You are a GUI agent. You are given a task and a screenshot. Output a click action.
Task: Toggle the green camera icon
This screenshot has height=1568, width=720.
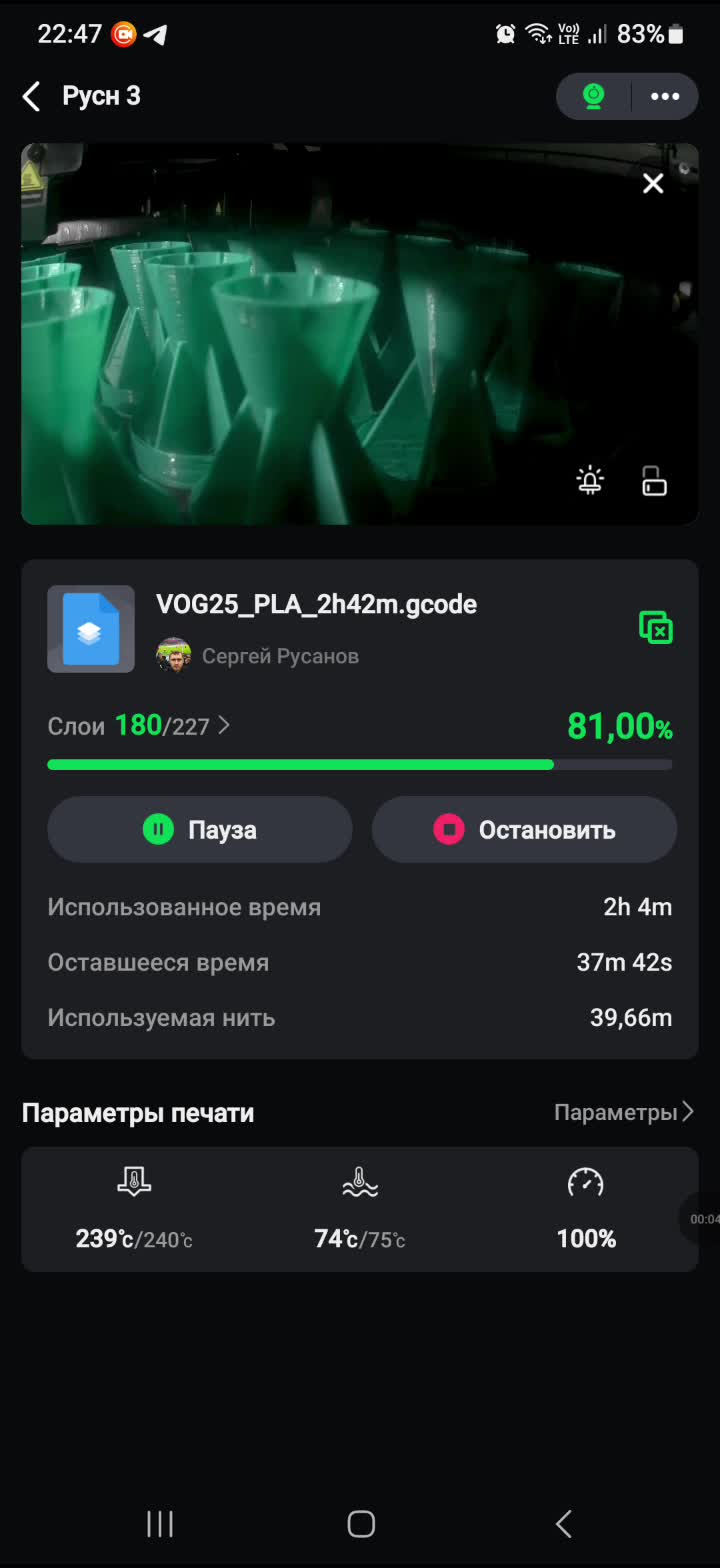point(593,96)
